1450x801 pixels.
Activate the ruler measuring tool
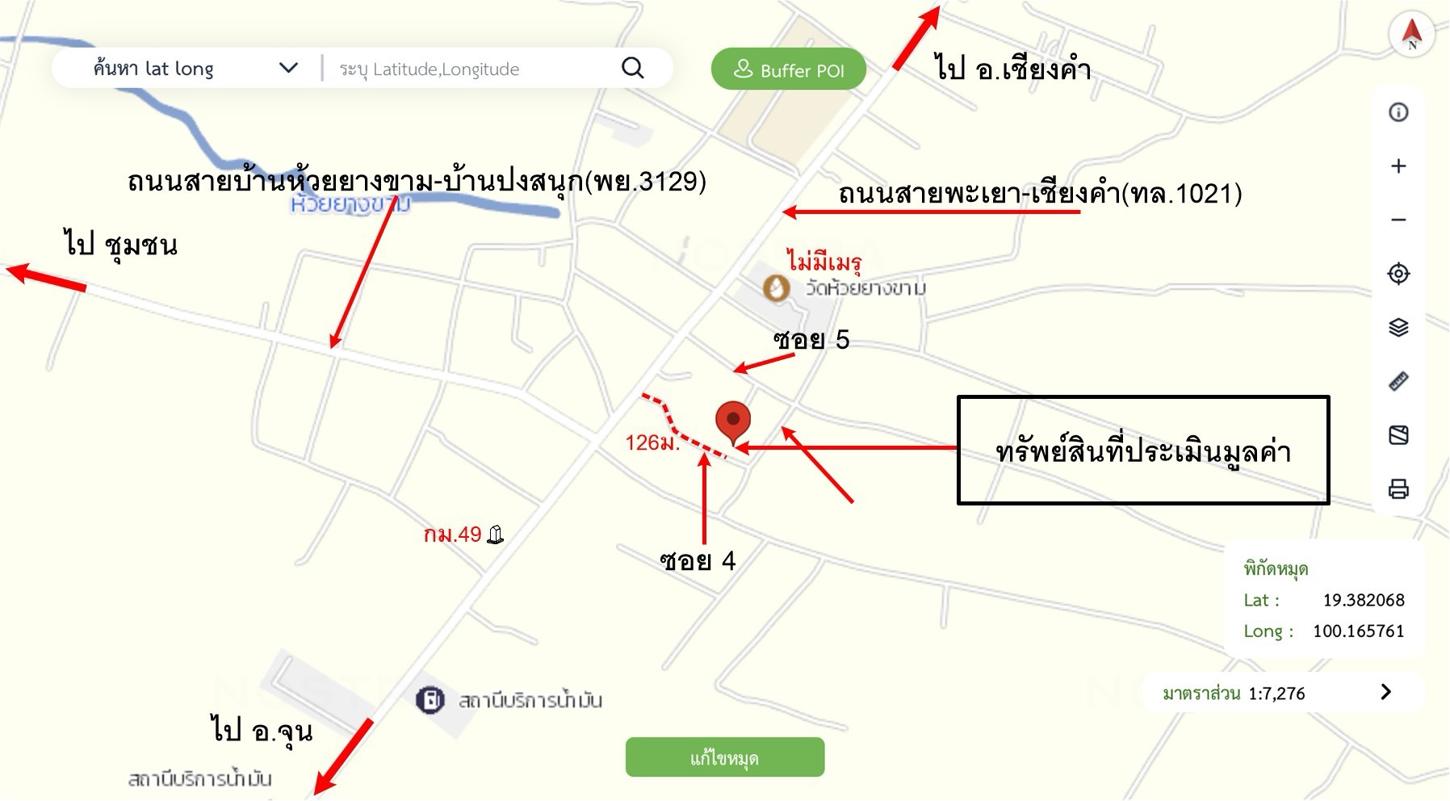click(x=1398, y=381)
